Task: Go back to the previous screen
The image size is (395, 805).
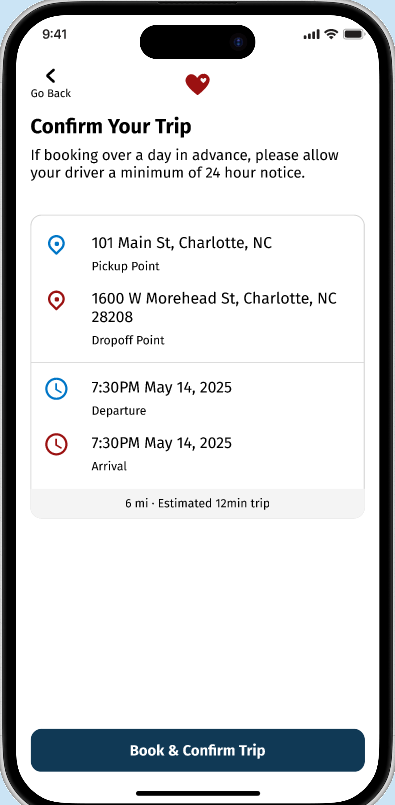Action: 50,83
